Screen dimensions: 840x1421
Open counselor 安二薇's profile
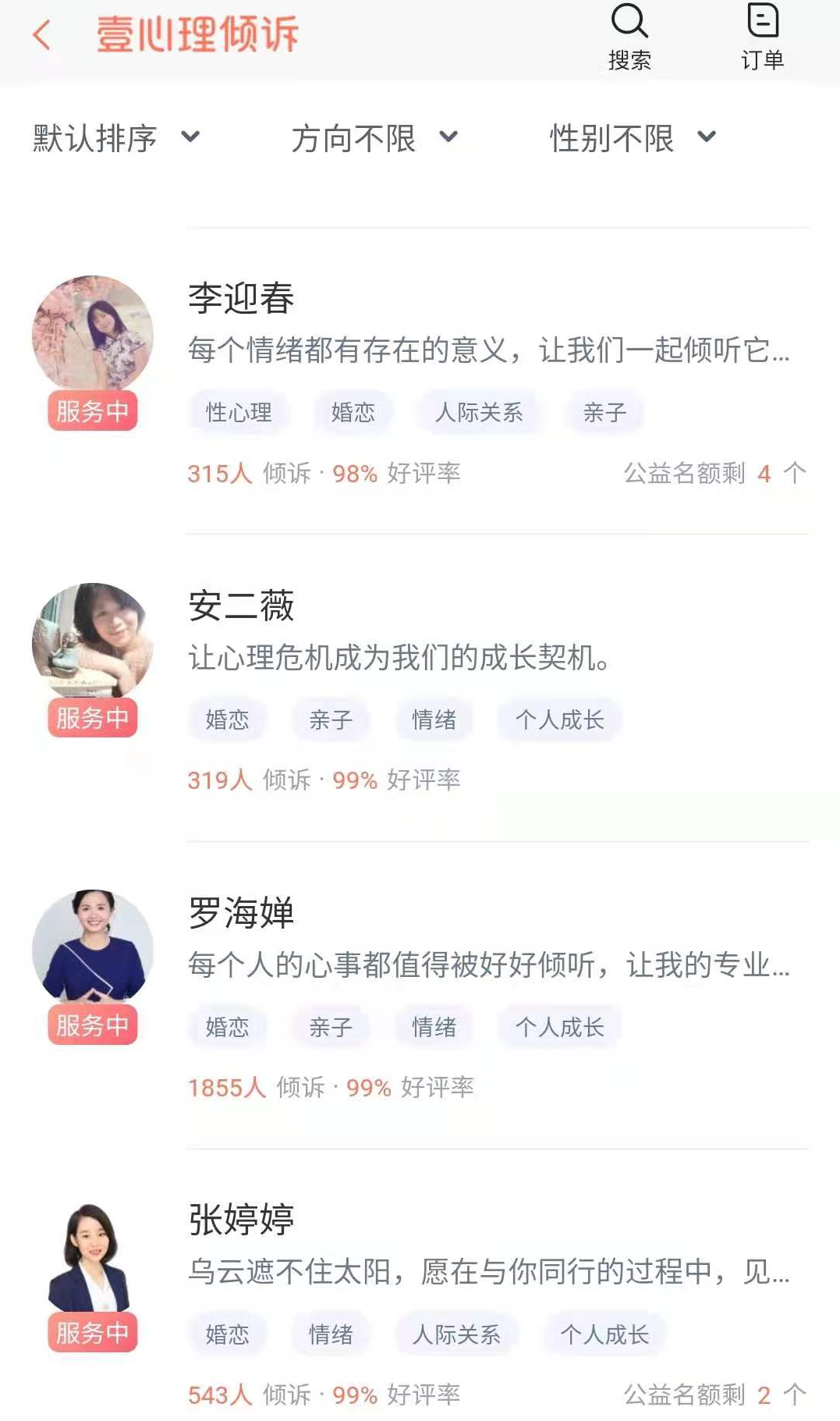[x=242, y=606]
